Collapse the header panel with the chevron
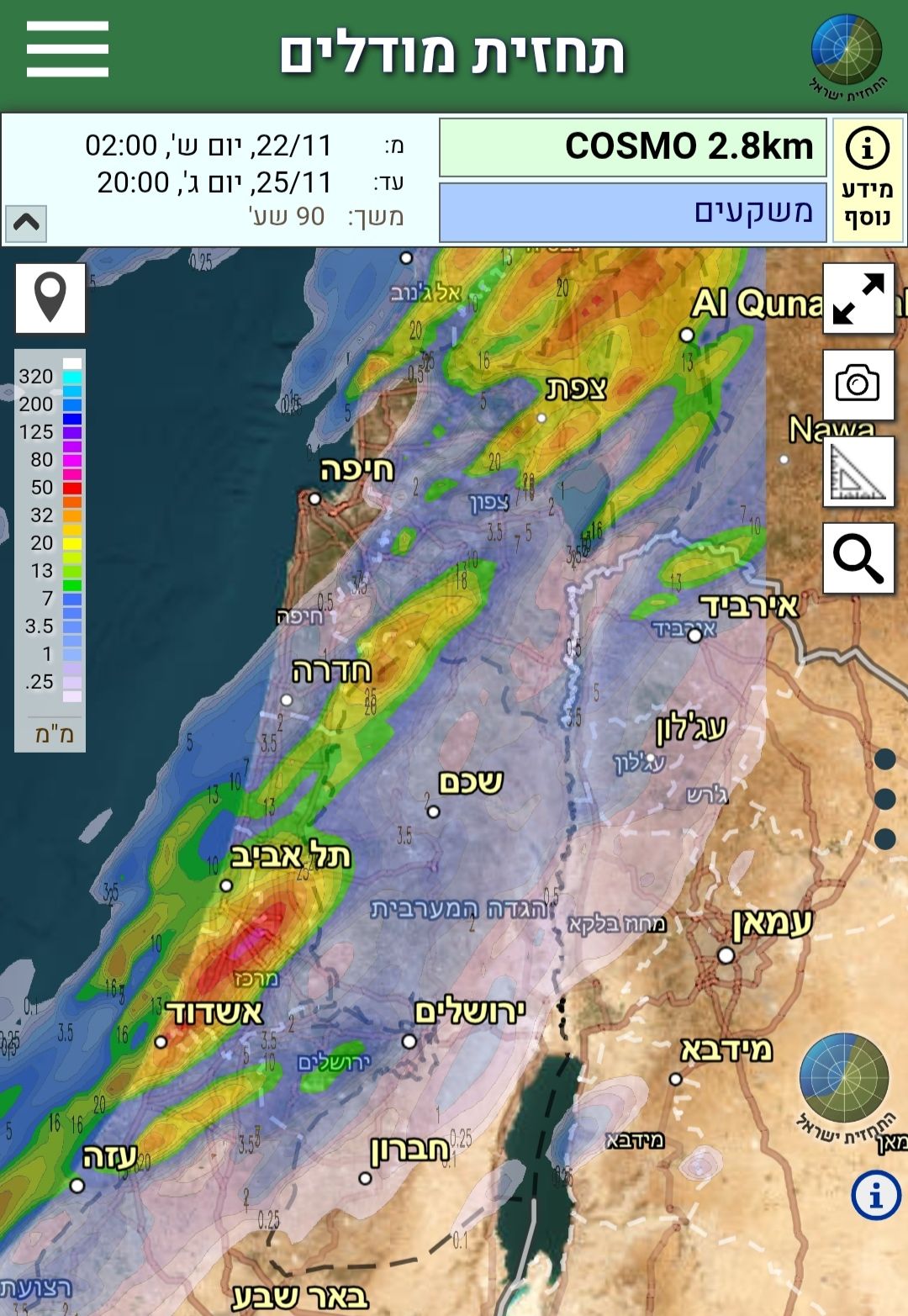Image resolution: width=908 pixels, height=1316 pixels. (26, 223)
